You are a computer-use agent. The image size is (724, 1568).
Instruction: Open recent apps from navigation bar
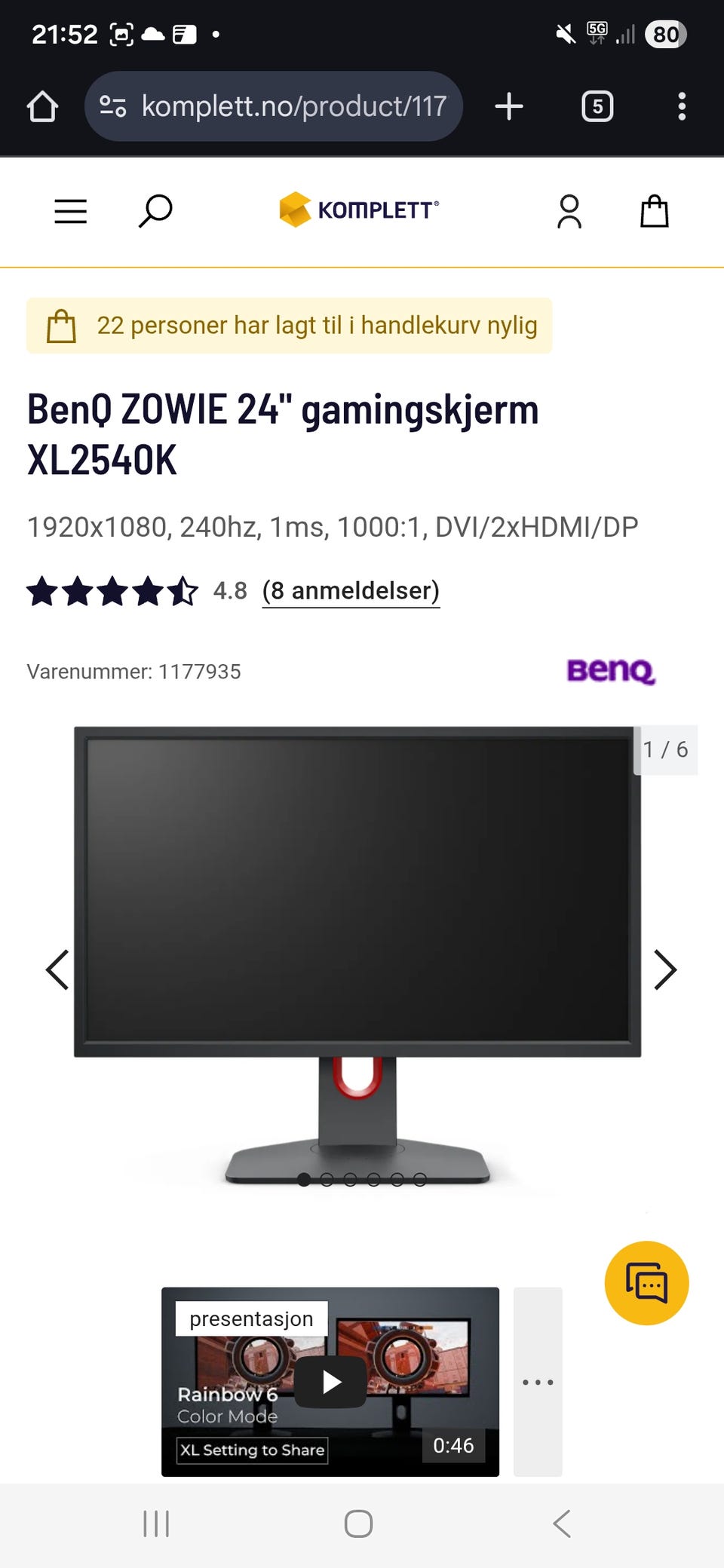[x=156, y=1524]
